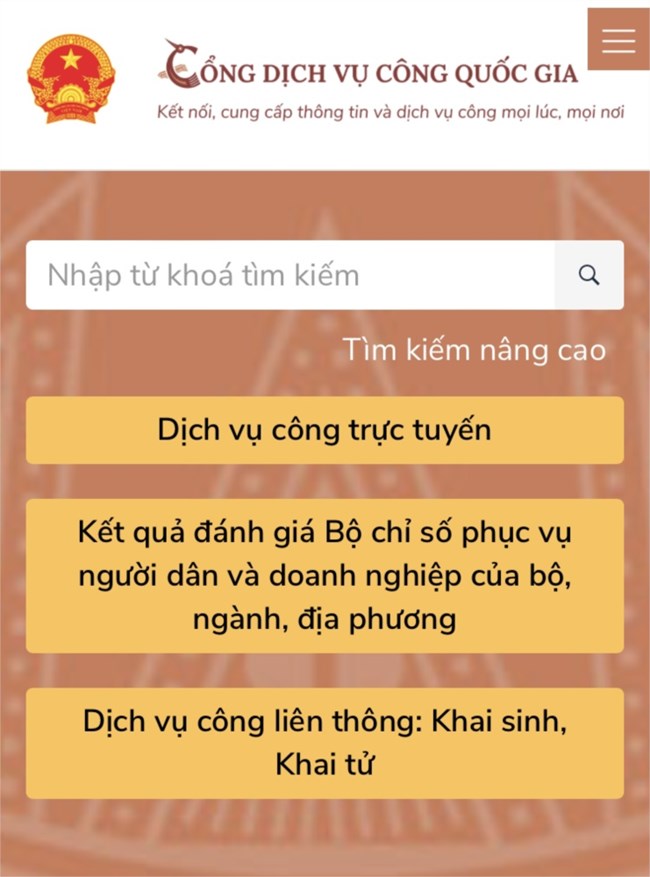This screenshot has height=877, width=650.
Task: Open Tìm kiếm nâng cao advanced search
Action: 474,350
